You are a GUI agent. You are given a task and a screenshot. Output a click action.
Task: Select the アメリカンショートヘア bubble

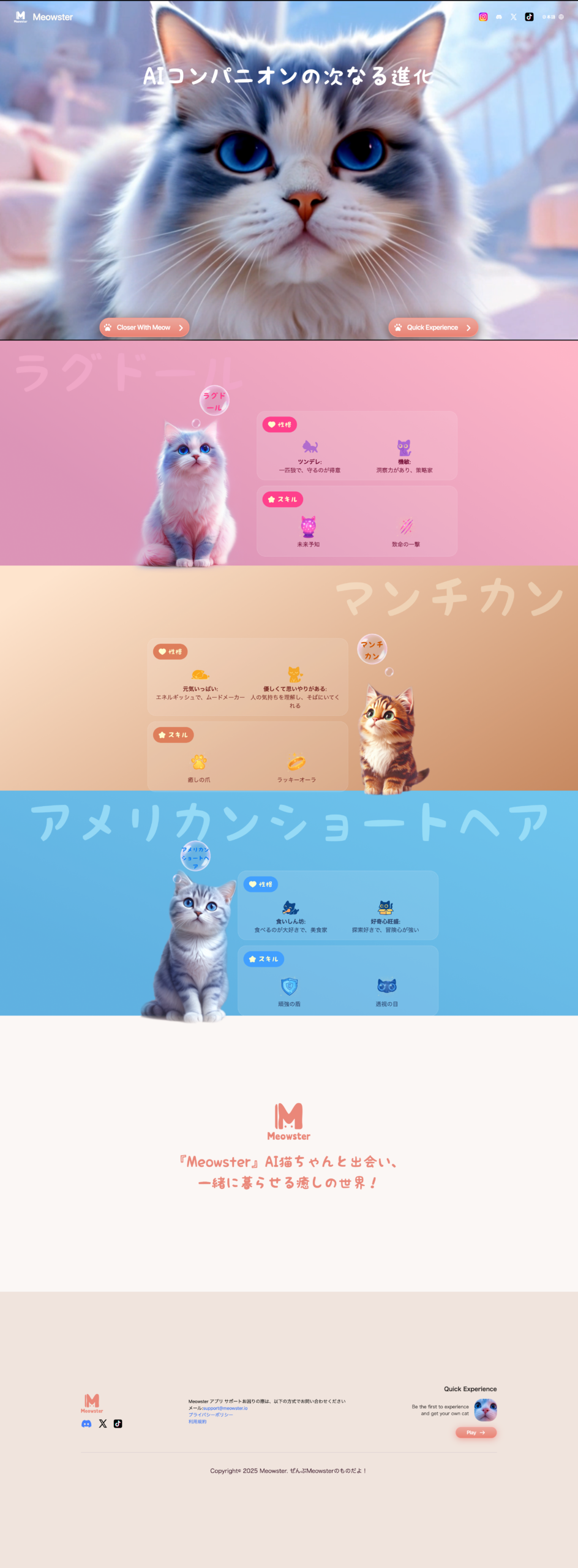click(x=195, y=856)
